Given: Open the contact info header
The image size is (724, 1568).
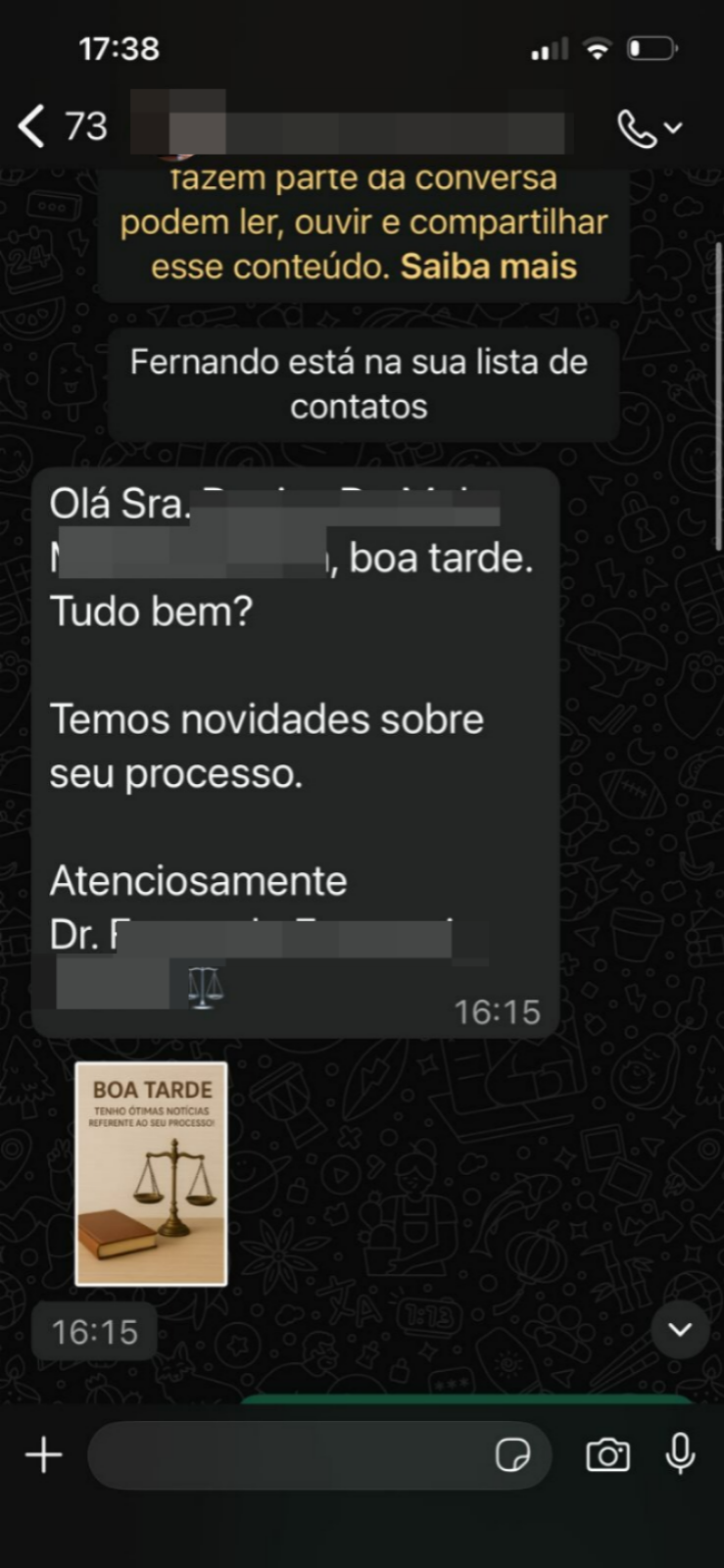Looking at the screenshot, I should tap(362, 126).
